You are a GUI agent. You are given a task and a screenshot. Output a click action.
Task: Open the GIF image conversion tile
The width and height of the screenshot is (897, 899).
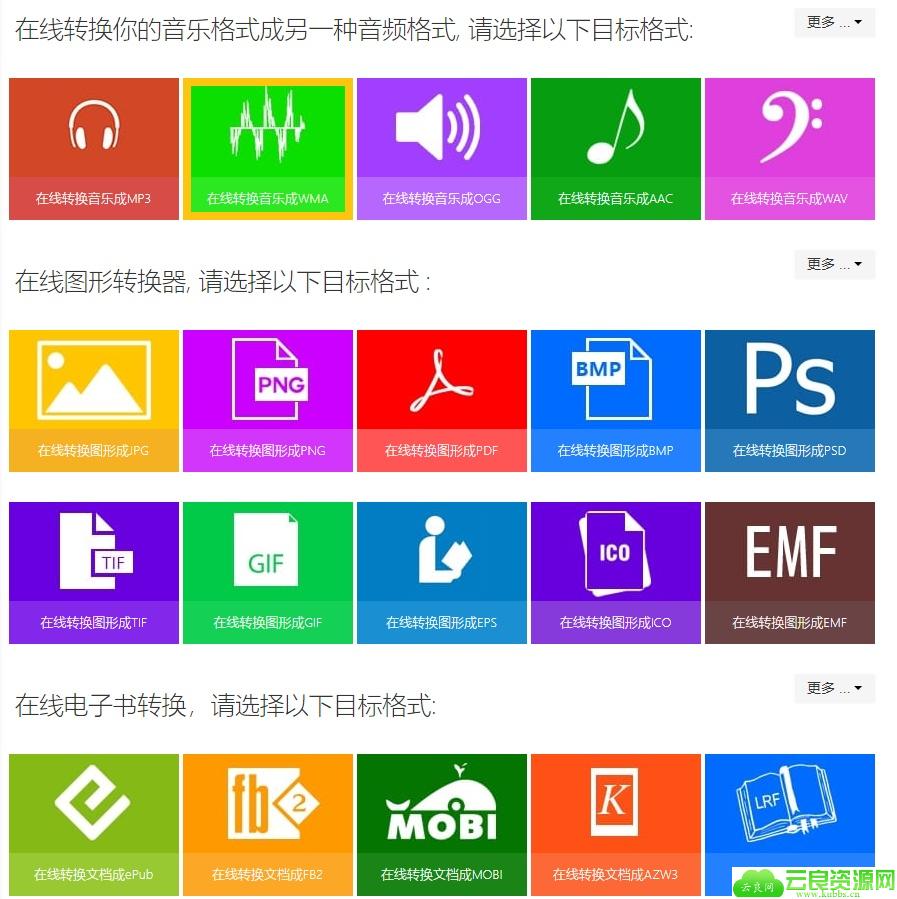pos(268,572)
